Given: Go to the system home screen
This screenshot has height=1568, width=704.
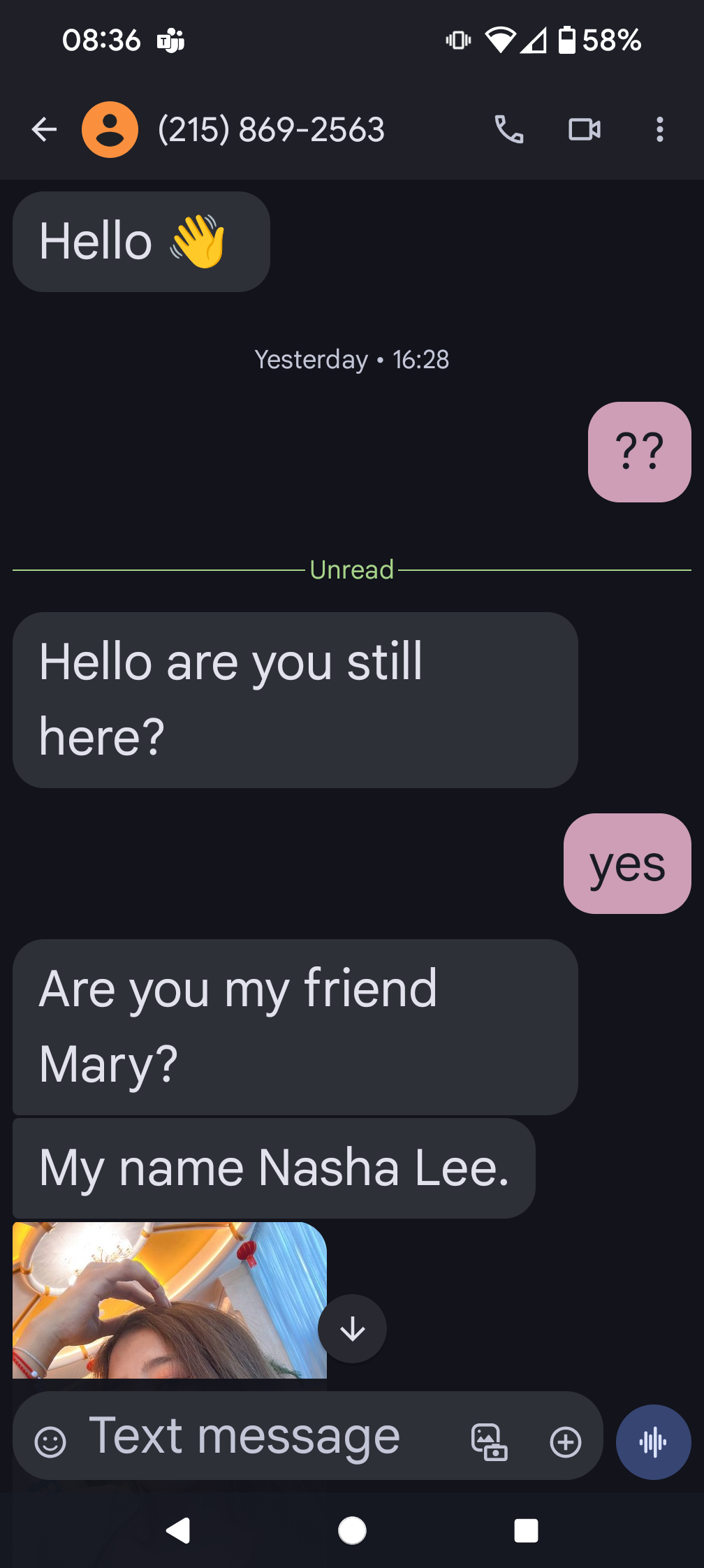Looking at the screenshot, I should click(x=352, y=1530).
